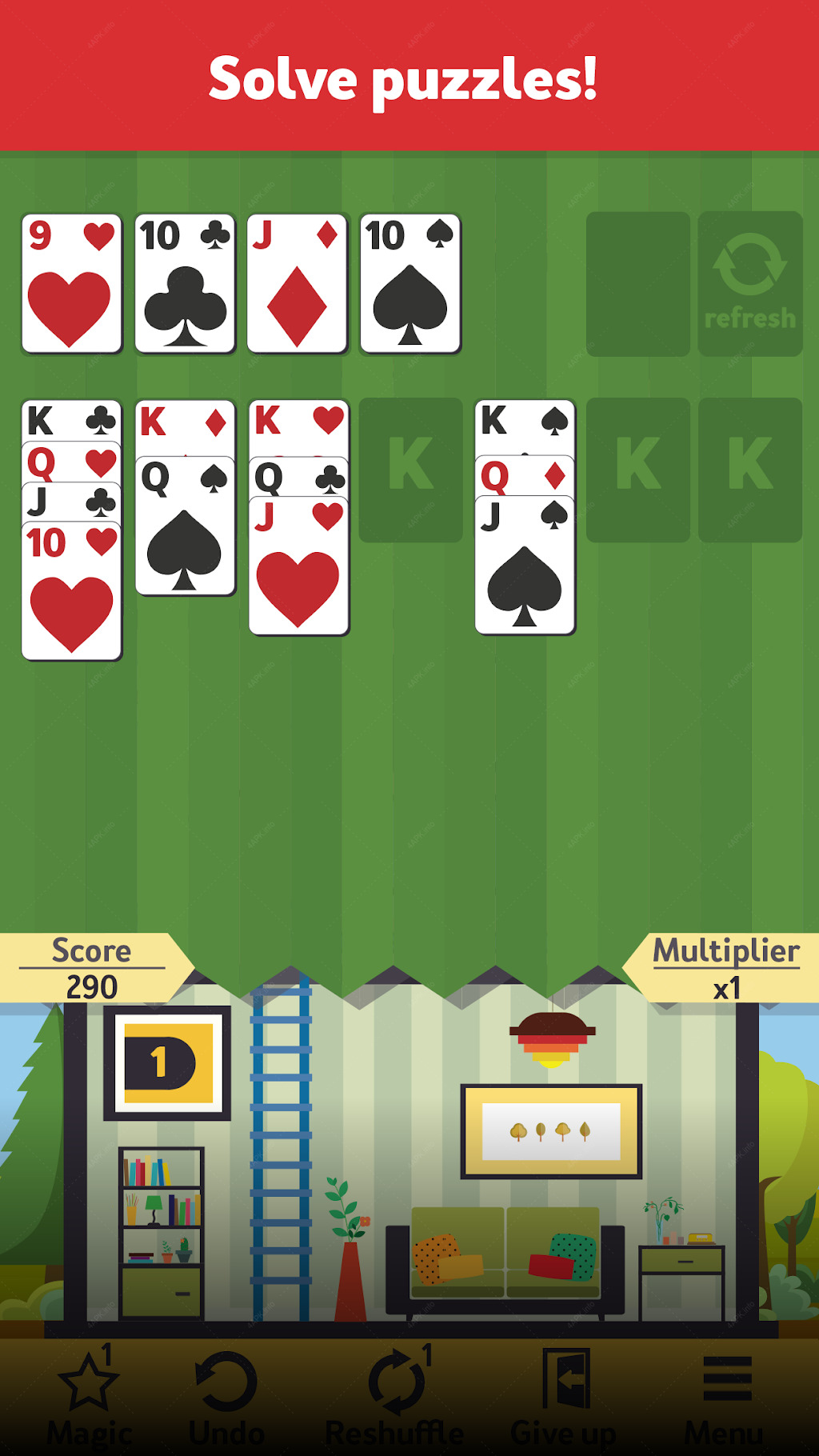Reshuffle the cards
Viewport: 819px width, 1456px height.
click(396, 1397)
